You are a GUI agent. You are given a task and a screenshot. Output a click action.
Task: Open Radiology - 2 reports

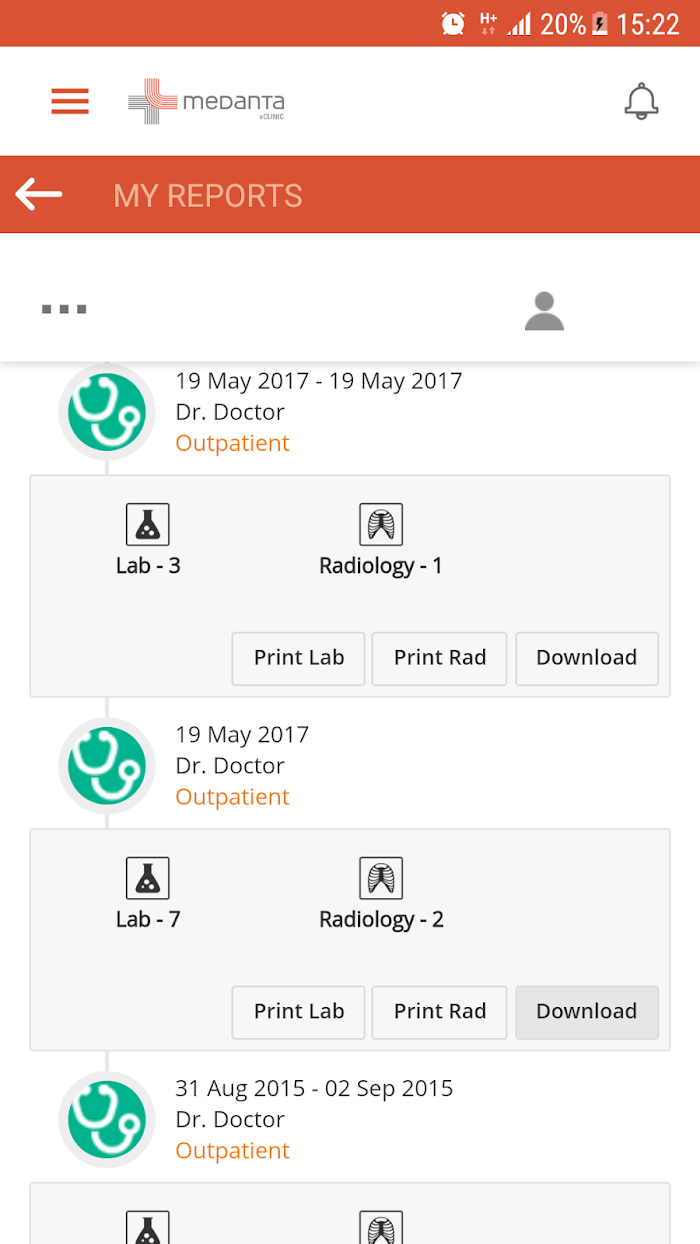click(381, 894)
